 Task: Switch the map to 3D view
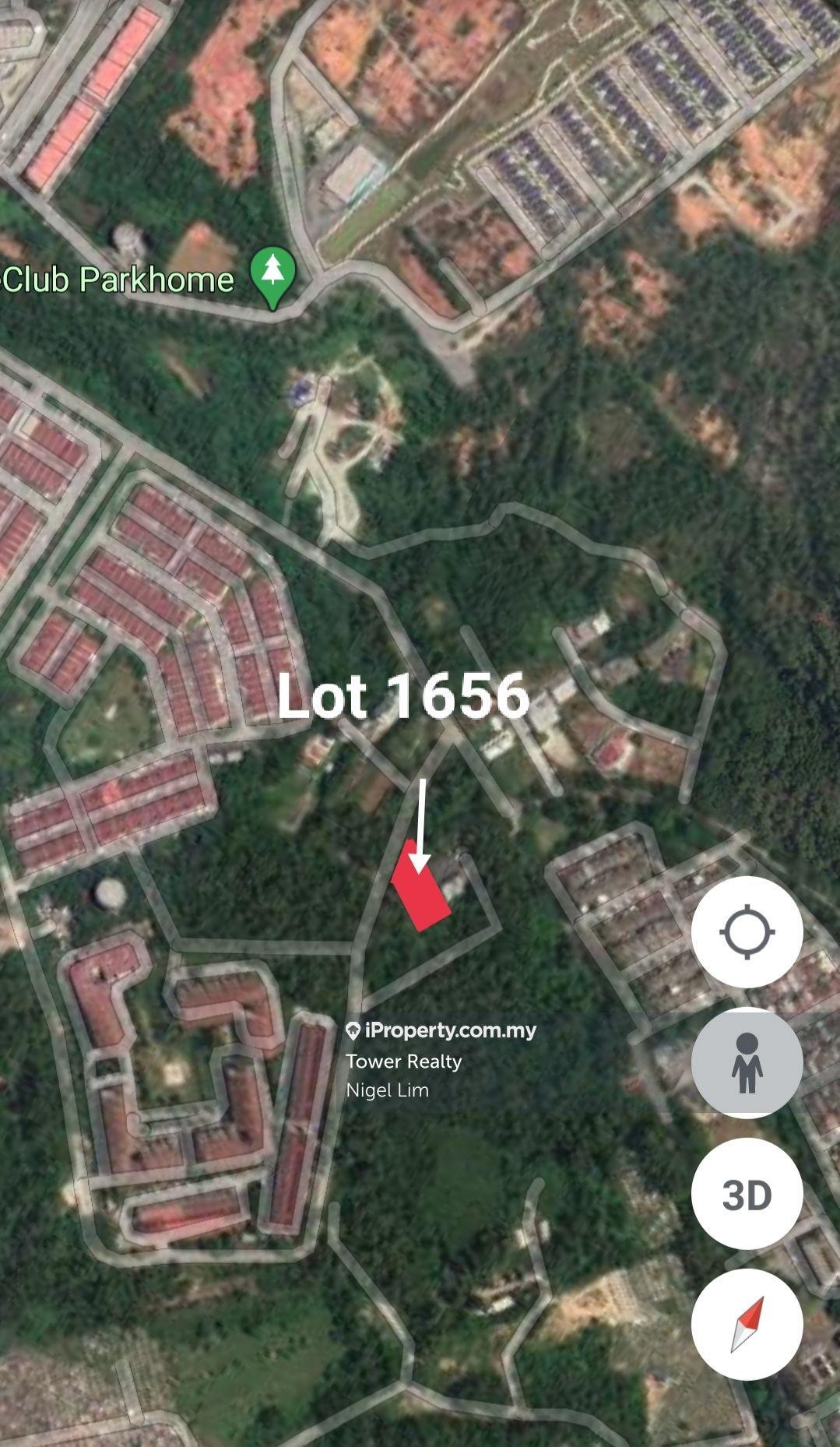coord(747,1194)
